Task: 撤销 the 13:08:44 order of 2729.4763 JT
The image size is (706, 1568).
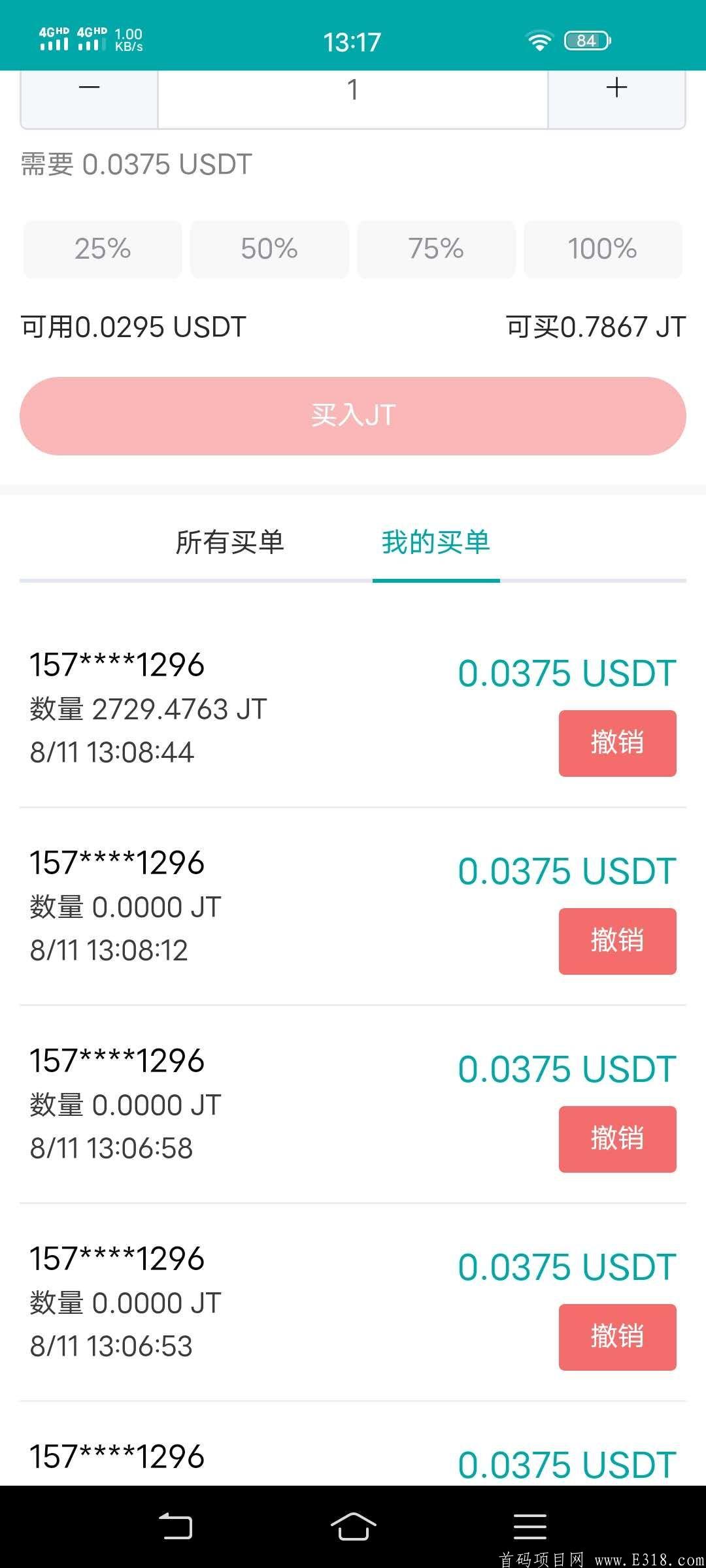Action: coord(617,743)
